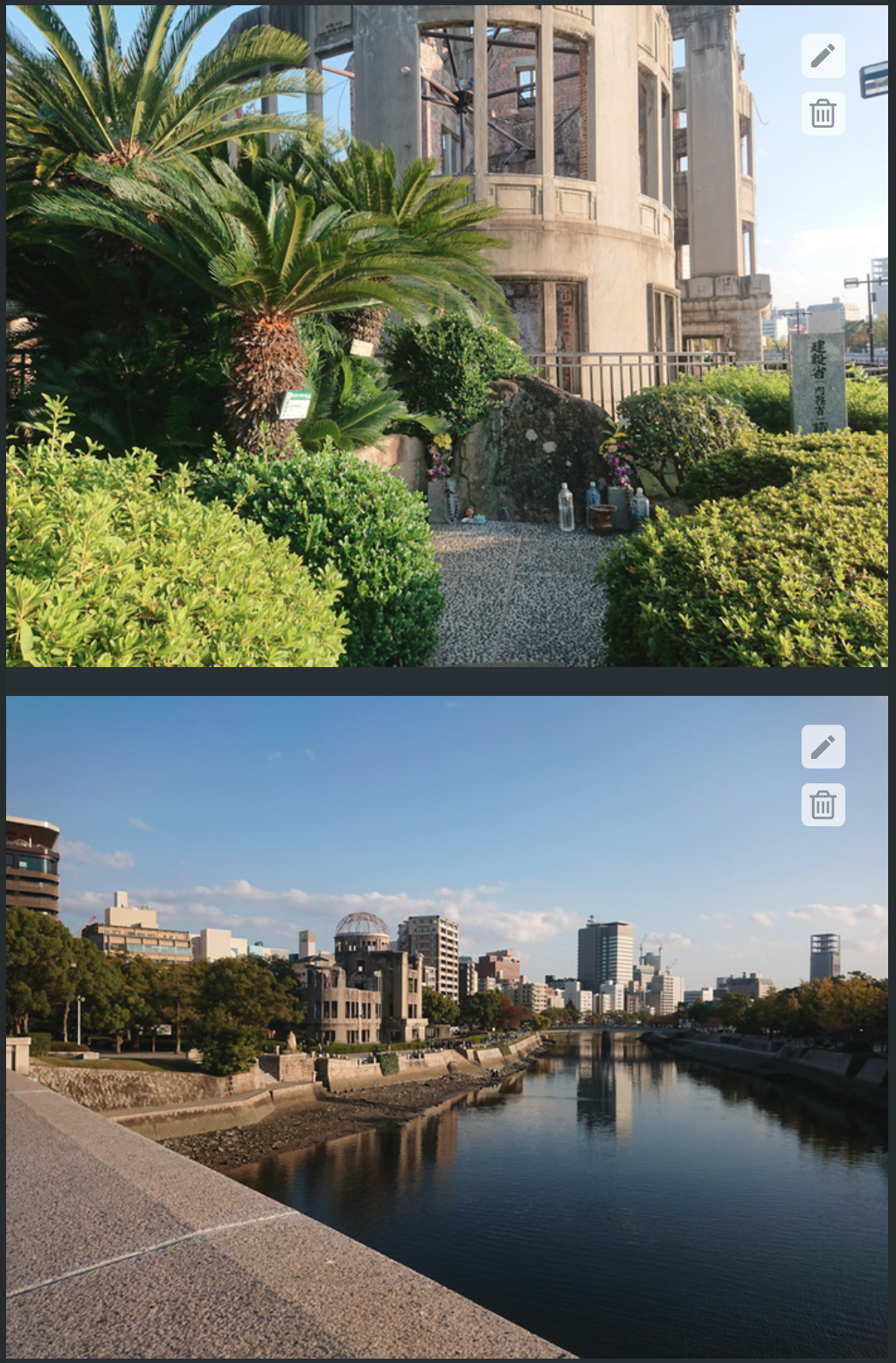Delete the river skyline photo
Image resolution: width=896 pixels, height=1363 pixels.
823,804
